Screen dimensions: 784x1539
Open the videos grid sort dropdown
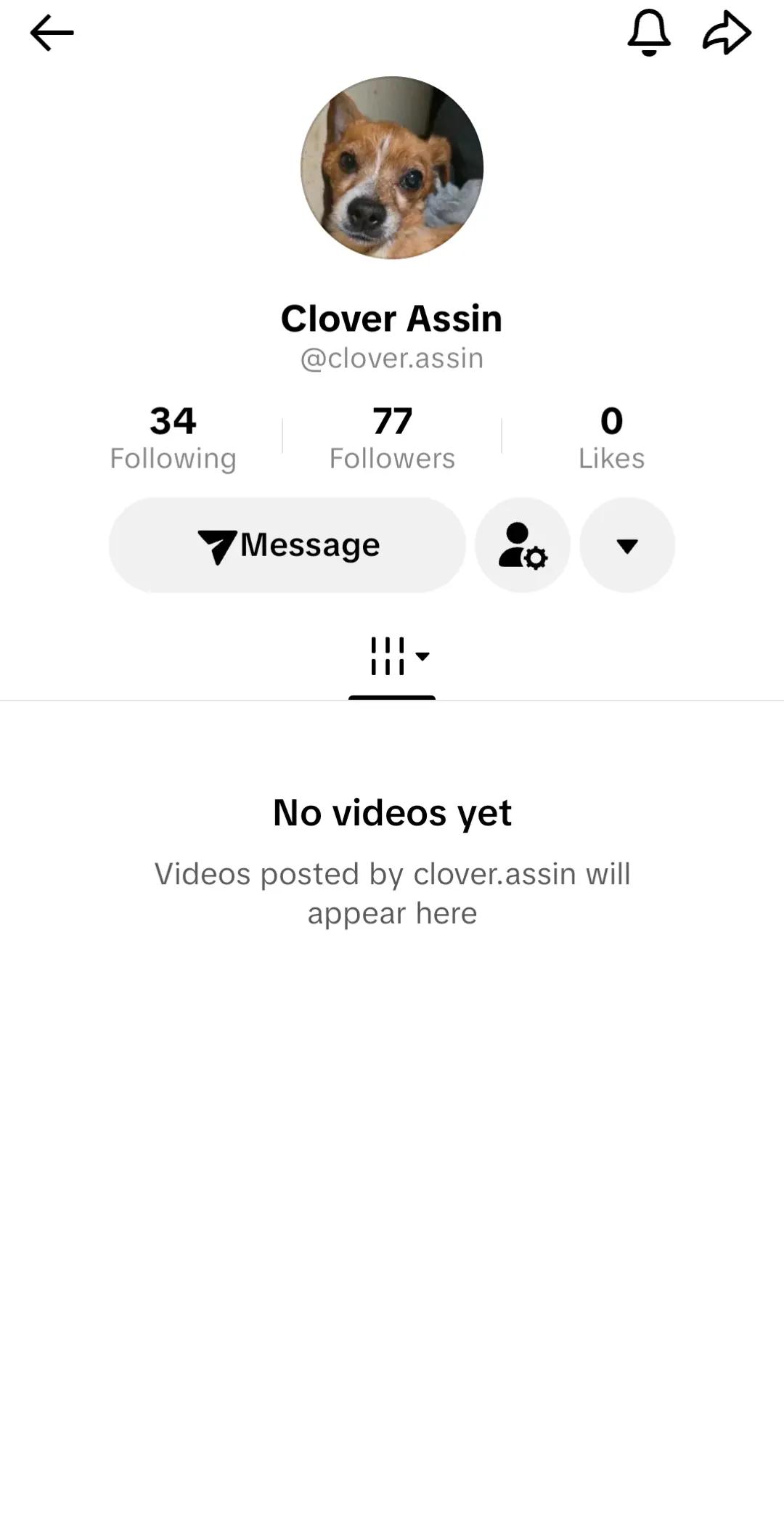pyautogui.click(x=400, y=656)
